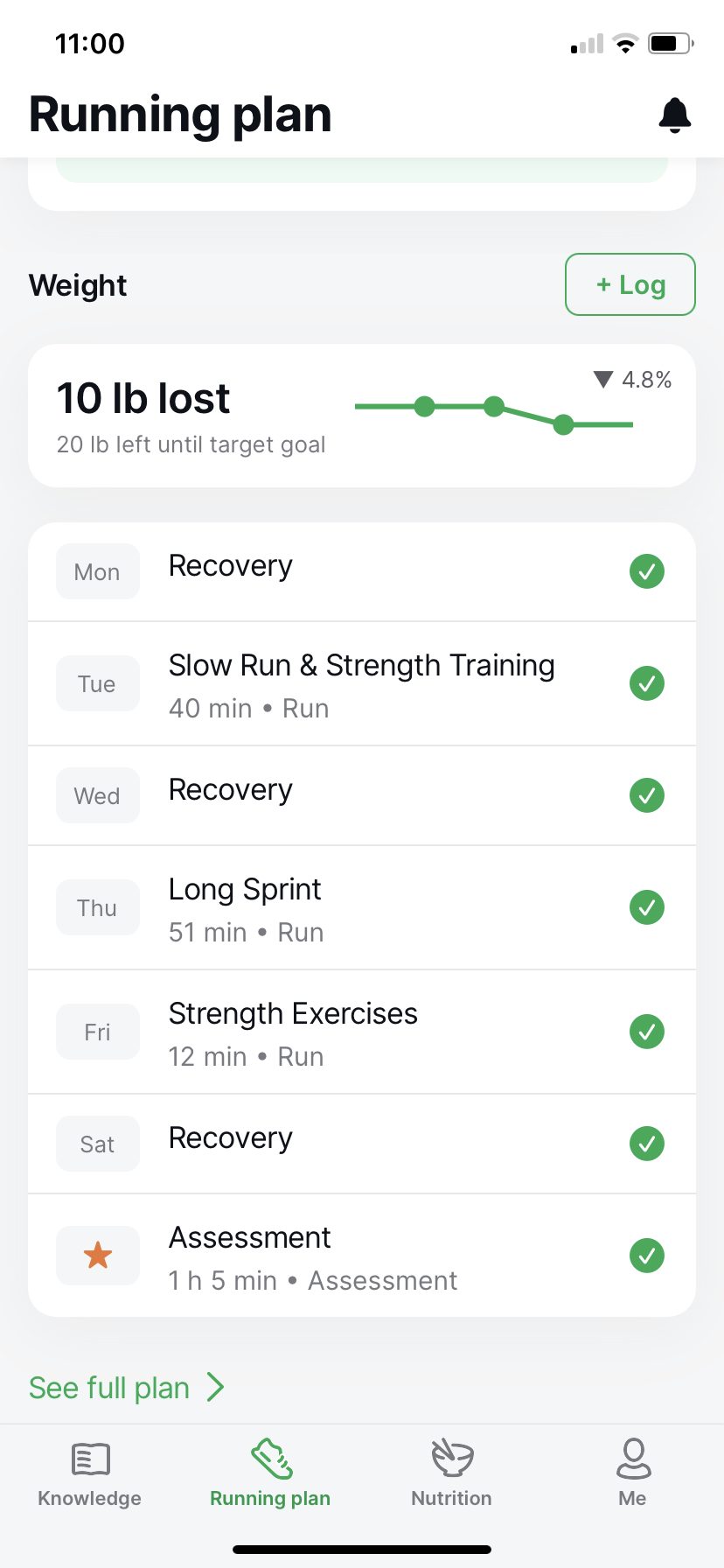
Task: Click the green checkmark on Monday's Recovery
Action: 647,571
